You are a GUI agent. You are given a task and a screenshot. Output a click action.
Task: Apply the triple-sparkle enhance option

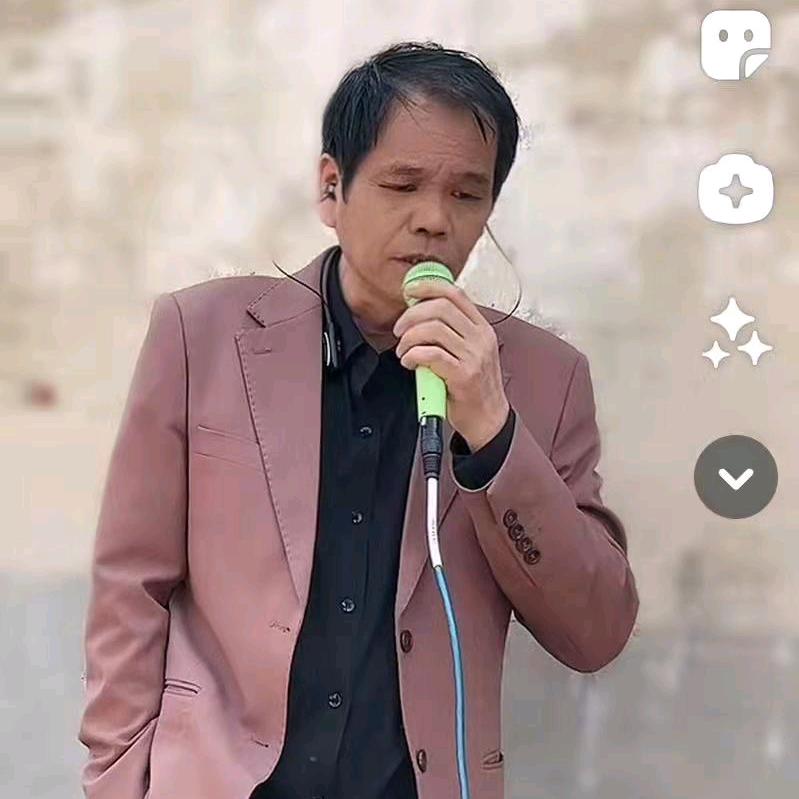pos(736,333)
